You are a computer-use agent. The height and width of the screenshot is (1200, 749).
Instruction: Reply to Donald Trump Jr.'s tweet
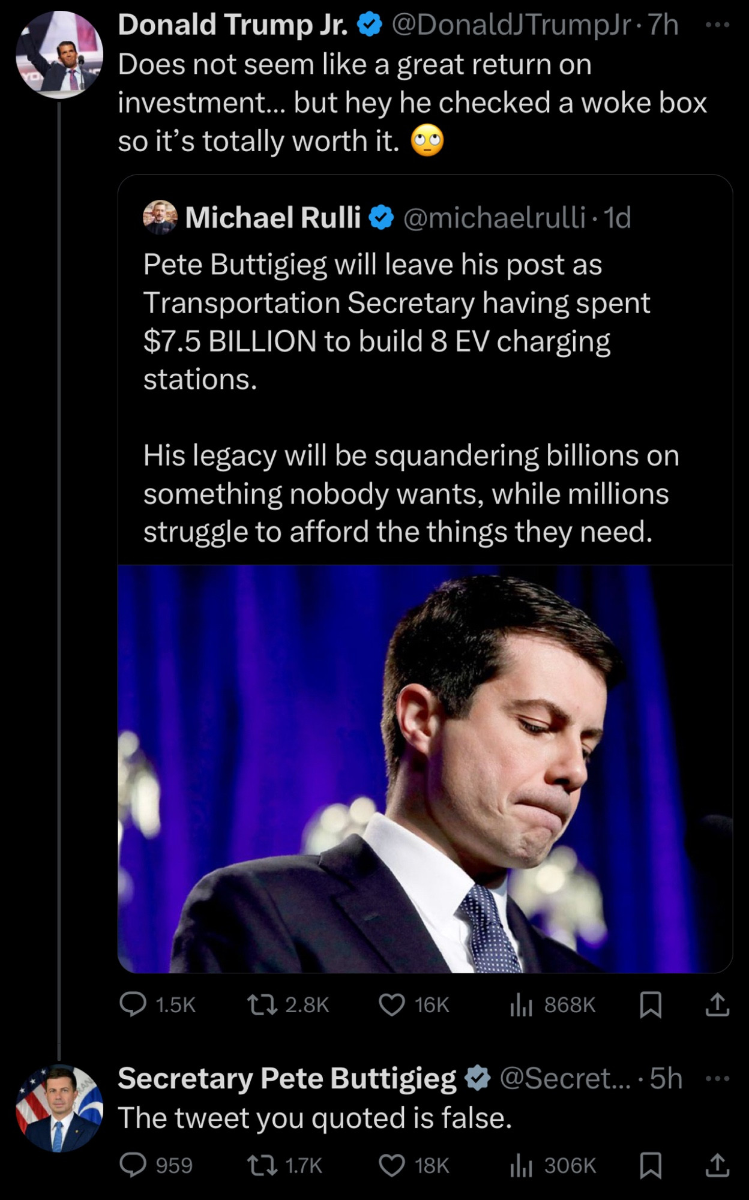coord(133,1005)
